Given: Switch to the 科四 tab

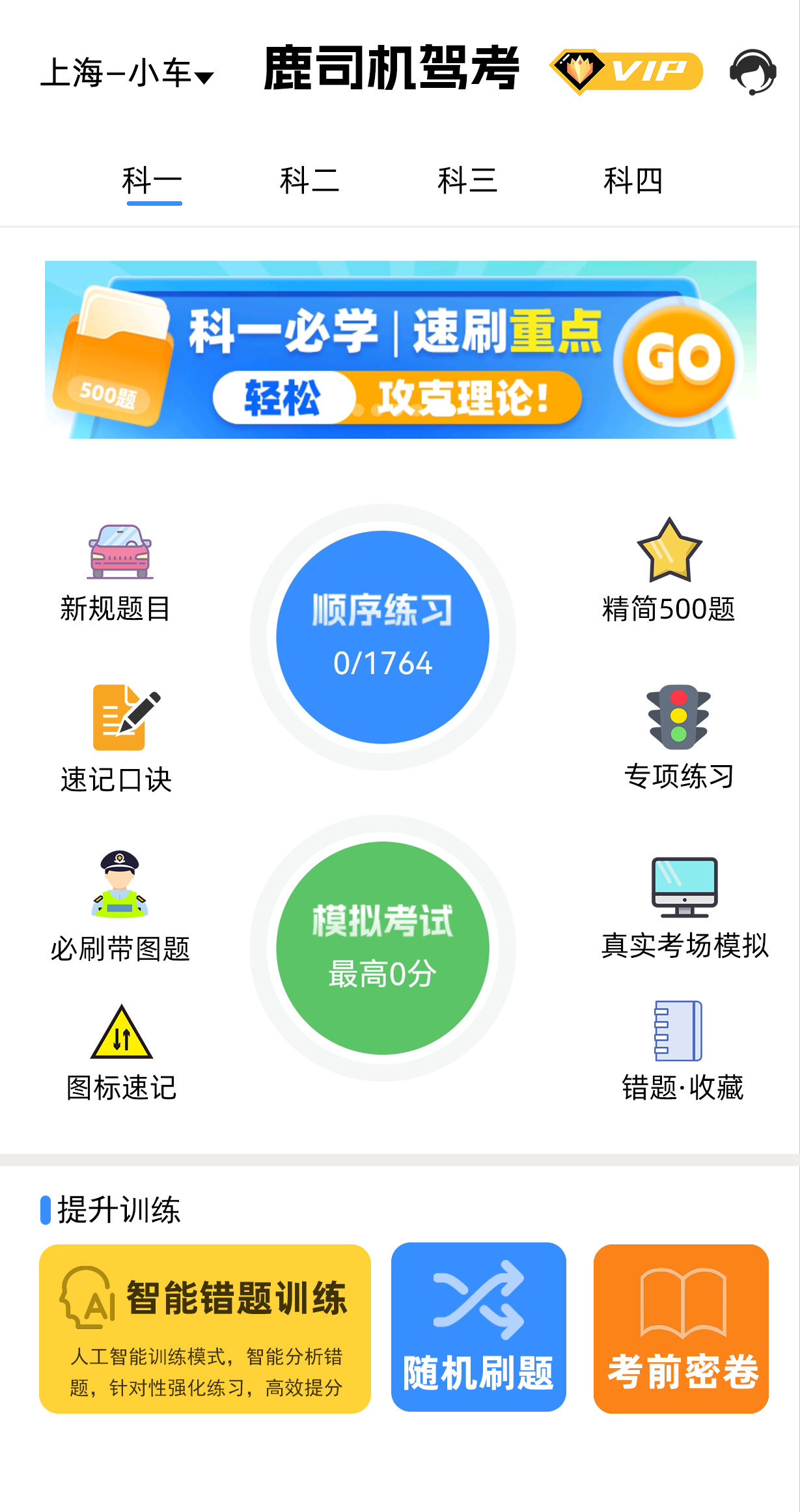Looking at the screenshot, I should 633,180.
